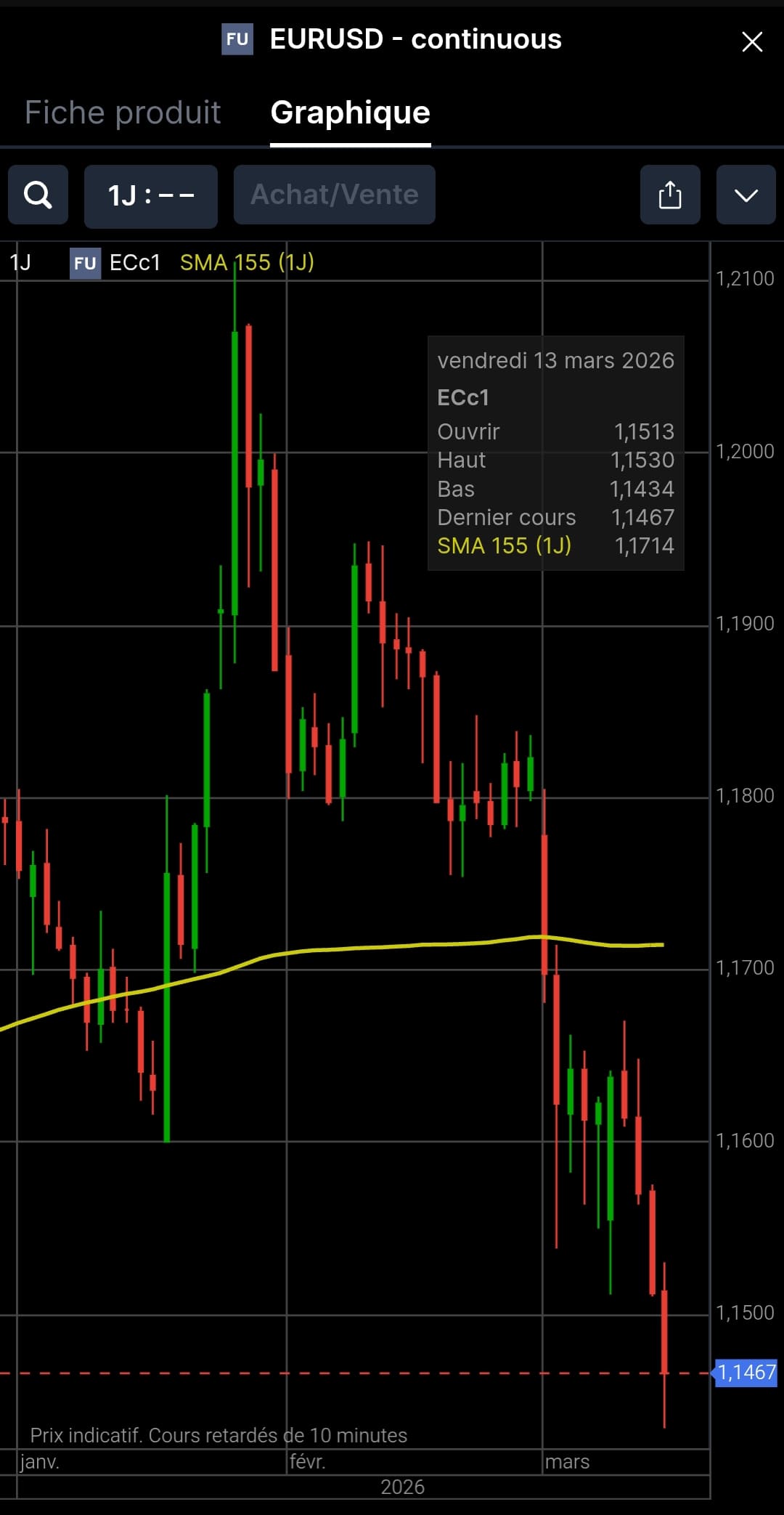Open the instrument search magnifier
784x1515 pixels.
click(38, 195)
